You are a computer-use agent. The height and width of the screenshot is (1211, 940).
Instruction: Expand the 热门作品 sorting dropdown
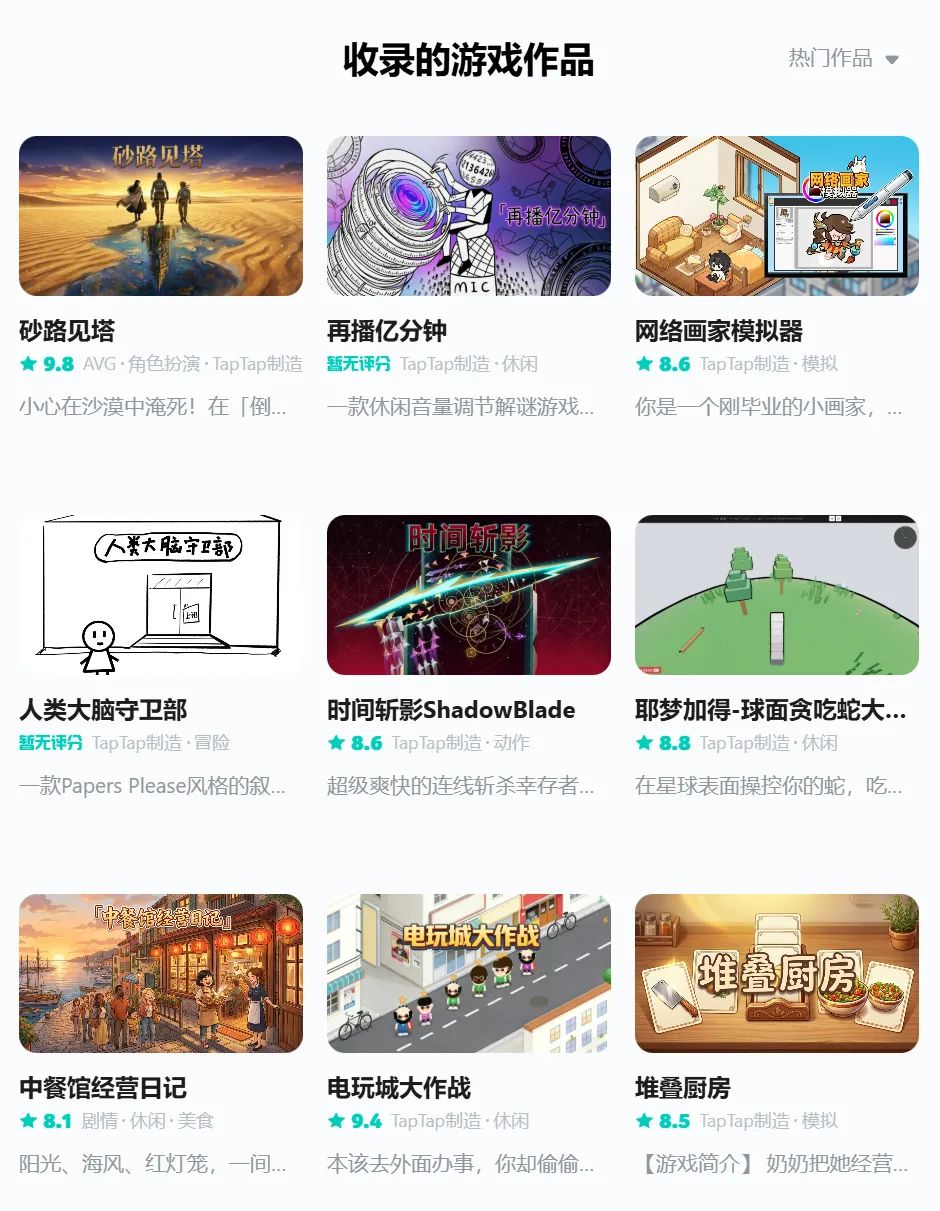point(831,58)
